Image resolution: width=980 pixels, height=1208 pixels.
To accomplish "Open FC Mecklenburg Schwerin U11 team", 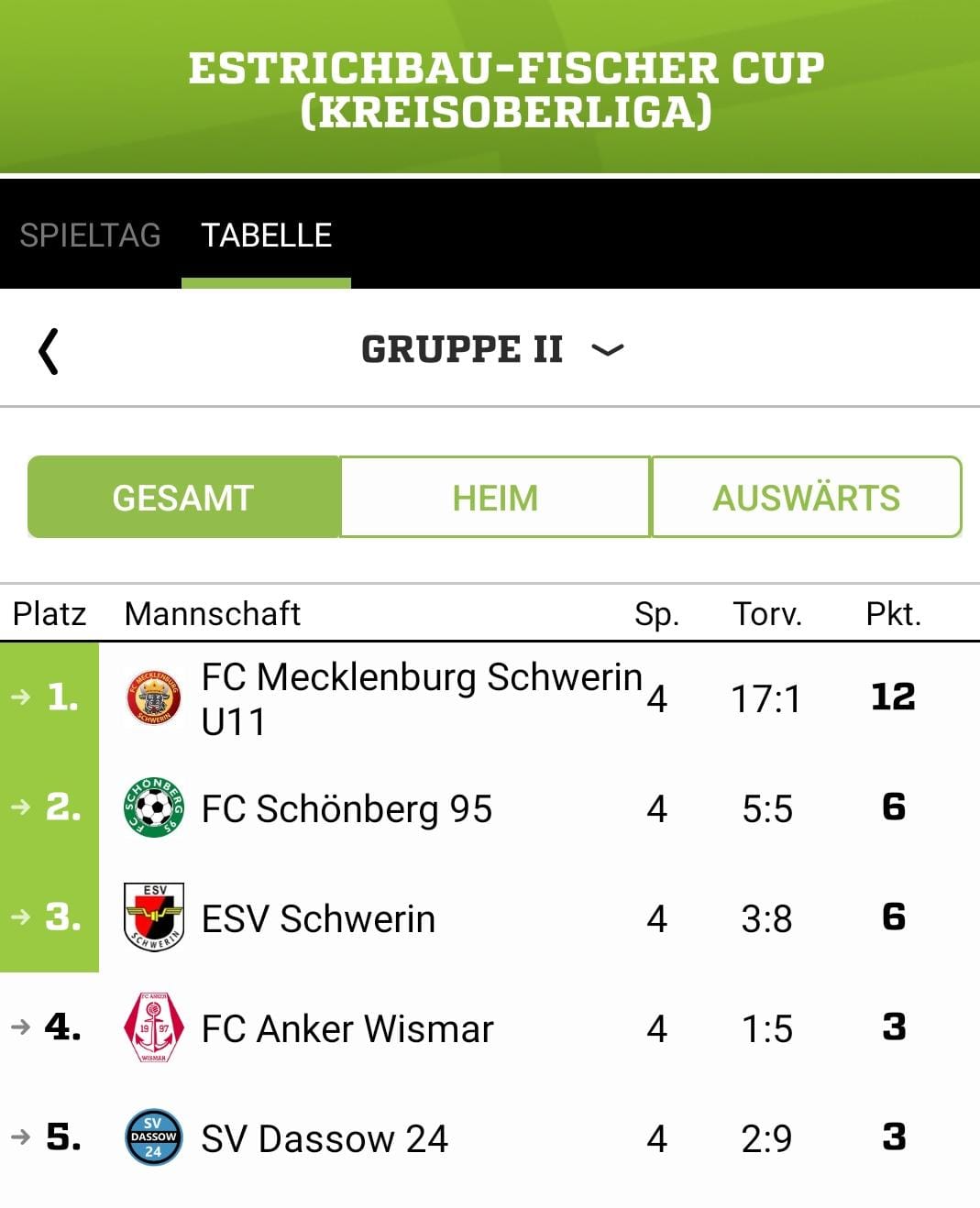I will 490,698.
